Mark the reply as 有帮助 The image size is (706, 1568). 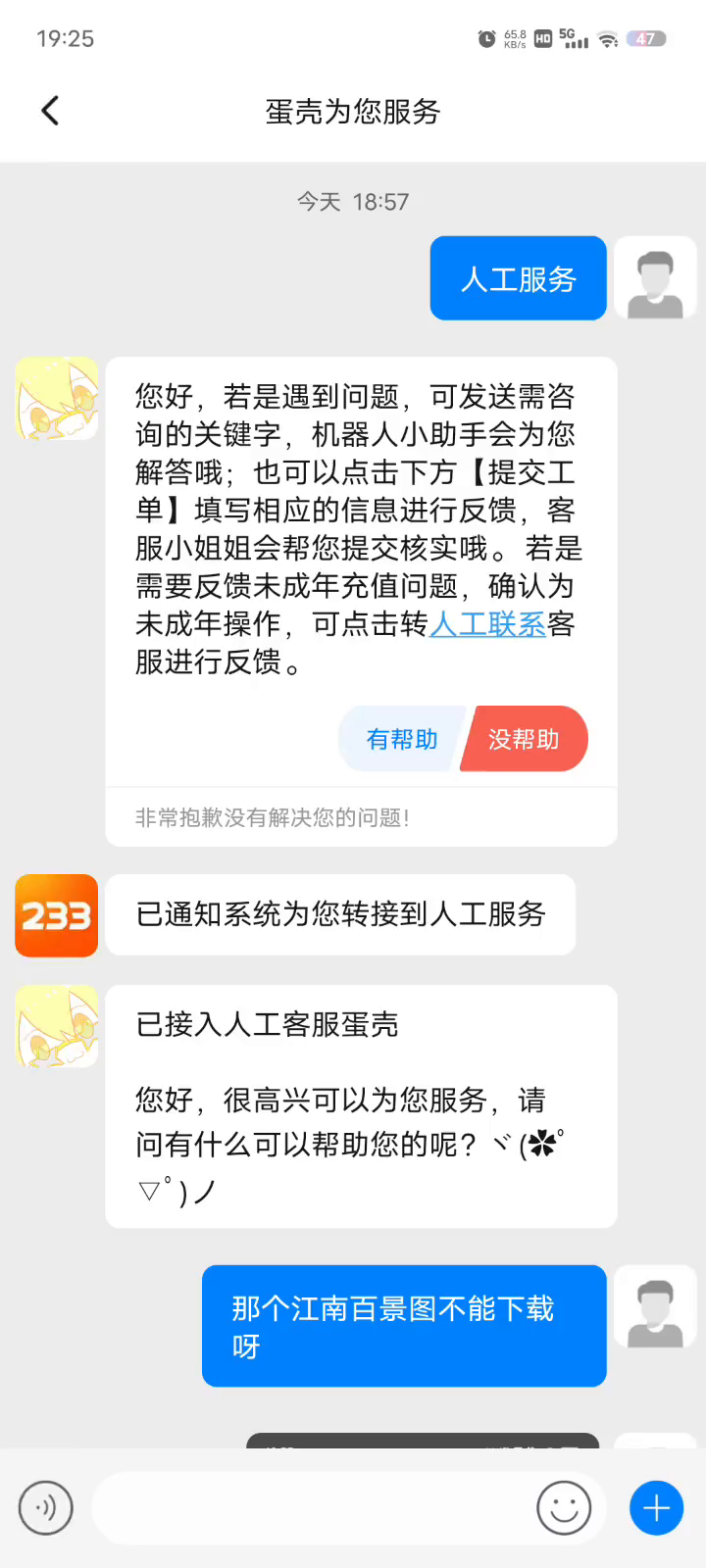pos(401,739)
